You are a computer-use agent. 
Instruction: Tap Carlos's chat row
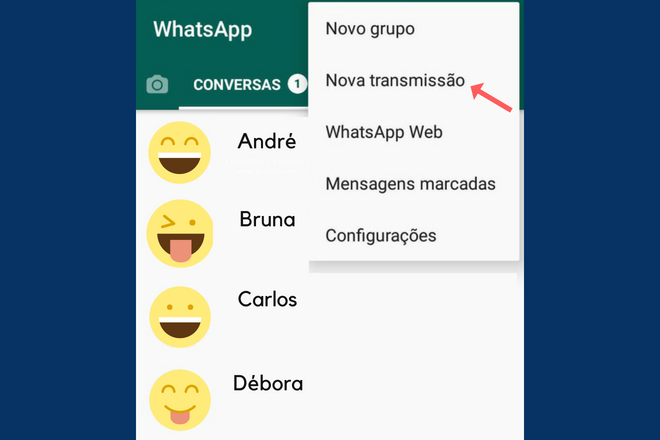267,299
